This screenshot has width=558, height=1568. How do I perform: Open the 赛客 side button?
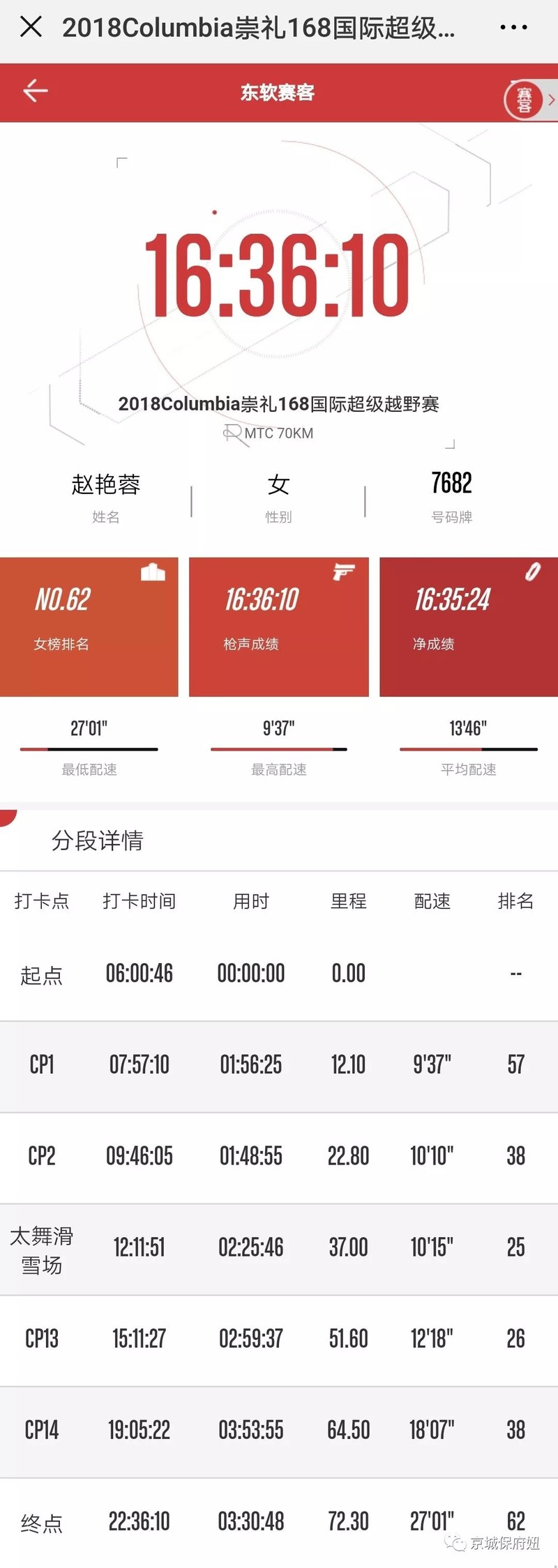point(529,100)
